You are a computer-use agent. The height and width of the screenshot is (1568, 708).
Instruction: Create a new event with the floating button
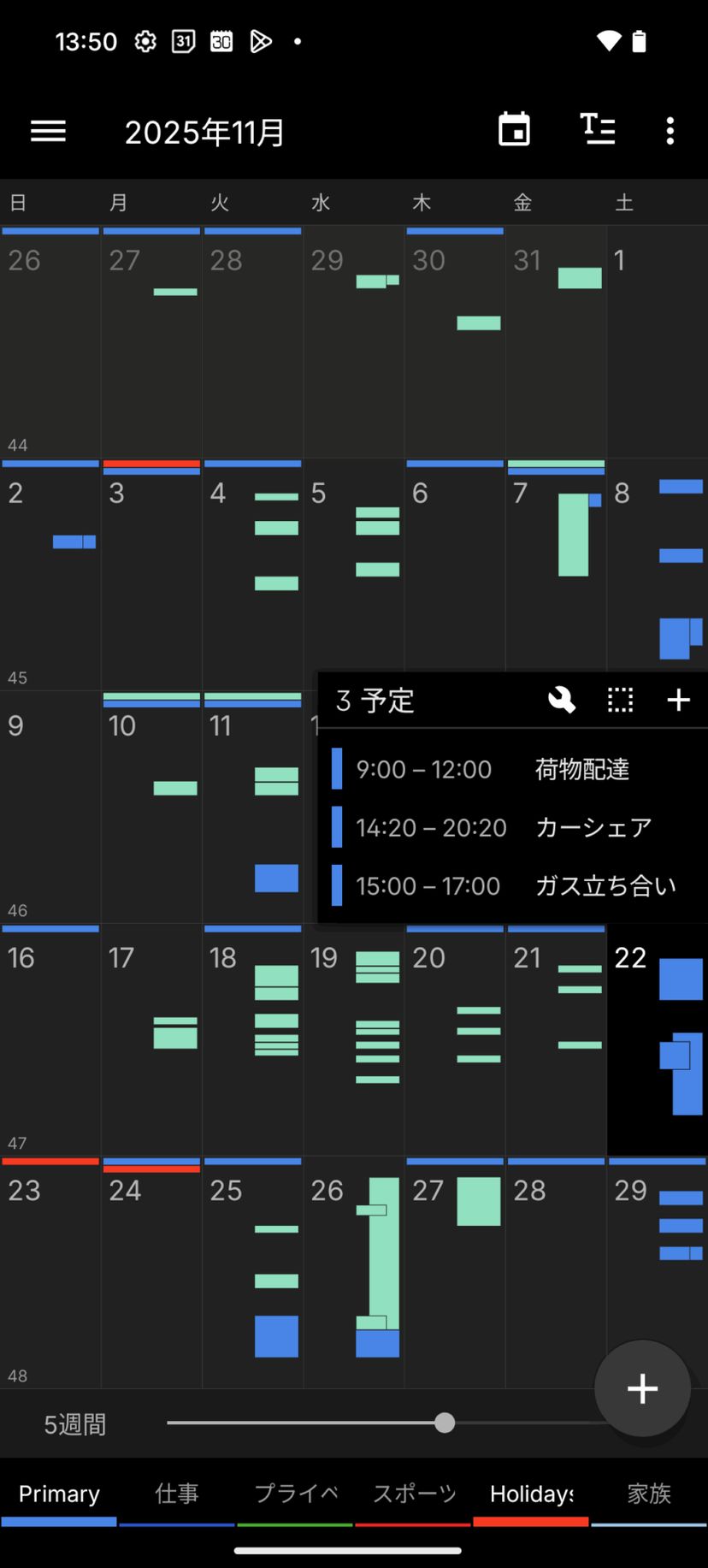pyautogui.click(x=642, y=1388)
